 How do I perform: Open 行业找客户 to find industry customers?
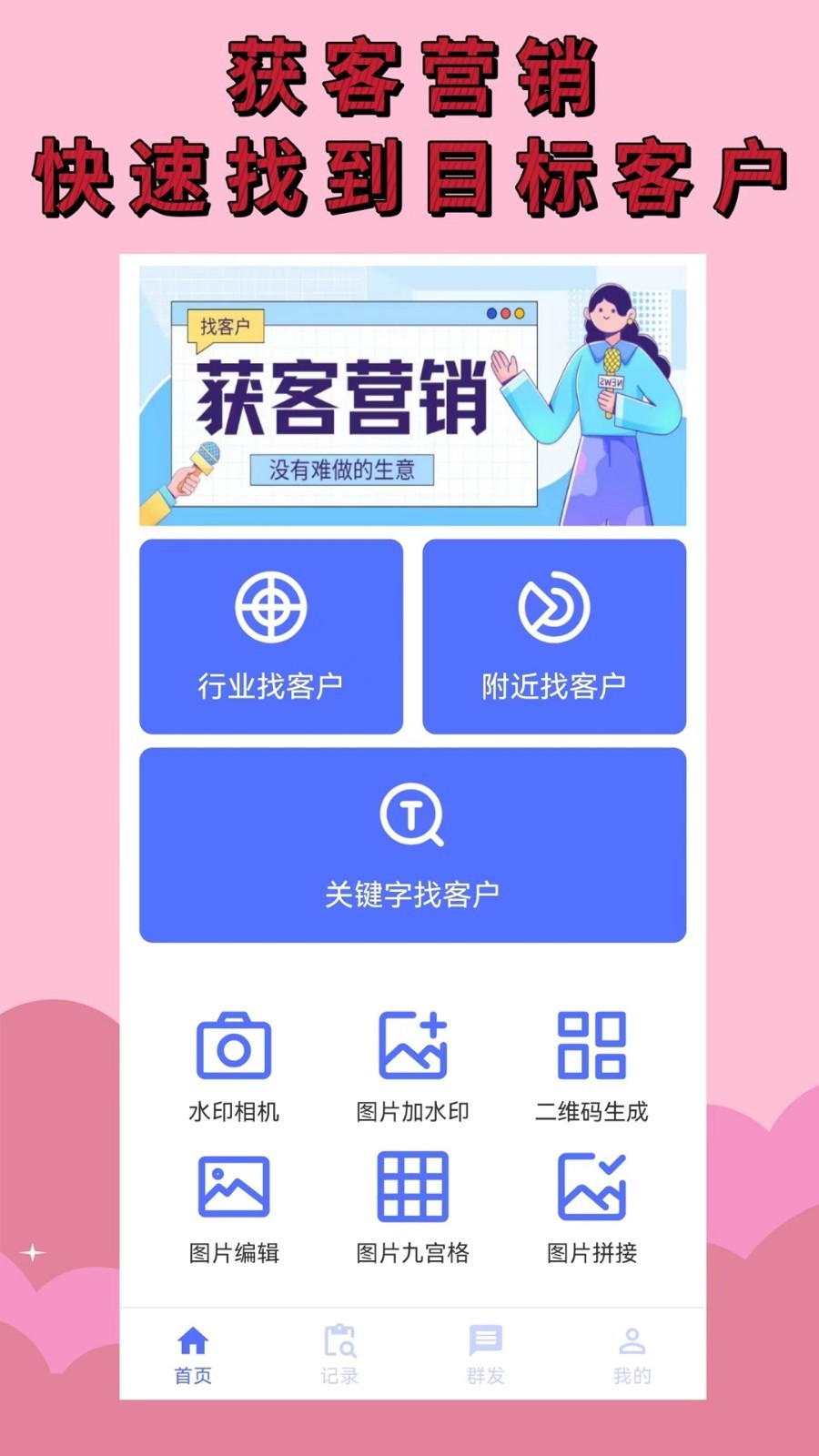pyautogui.click(x=271, y=637)
